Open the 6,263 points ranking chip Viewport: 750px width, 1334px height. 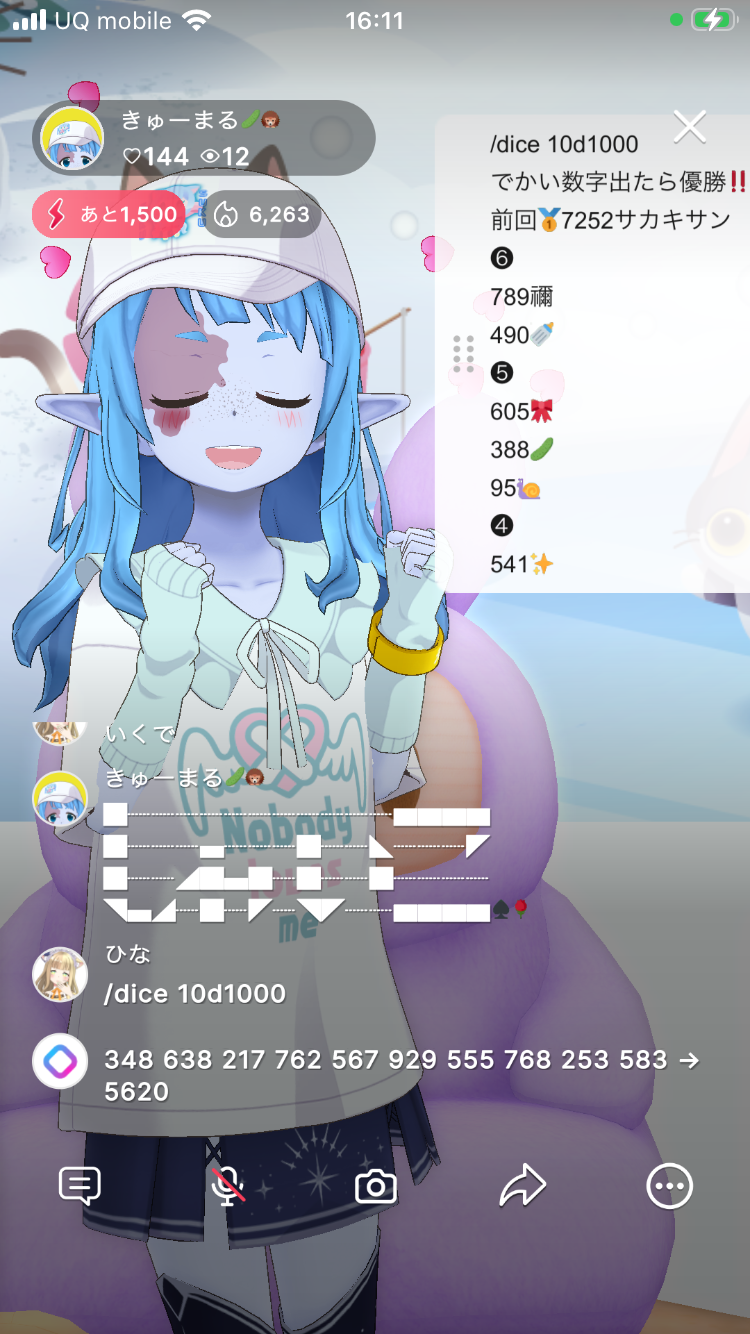click(x=262, y=214)
